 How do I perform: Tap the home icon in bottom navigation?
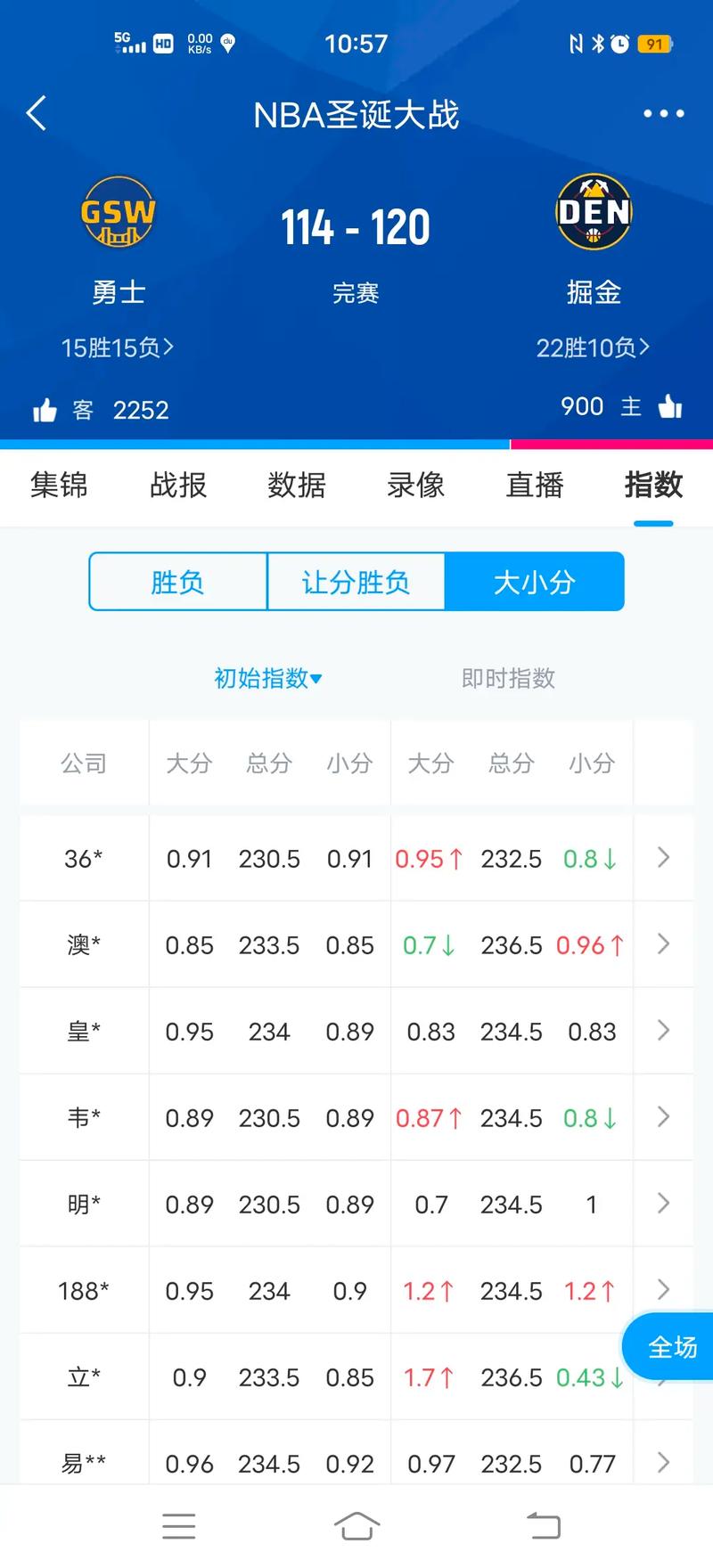coord(356,1525)
